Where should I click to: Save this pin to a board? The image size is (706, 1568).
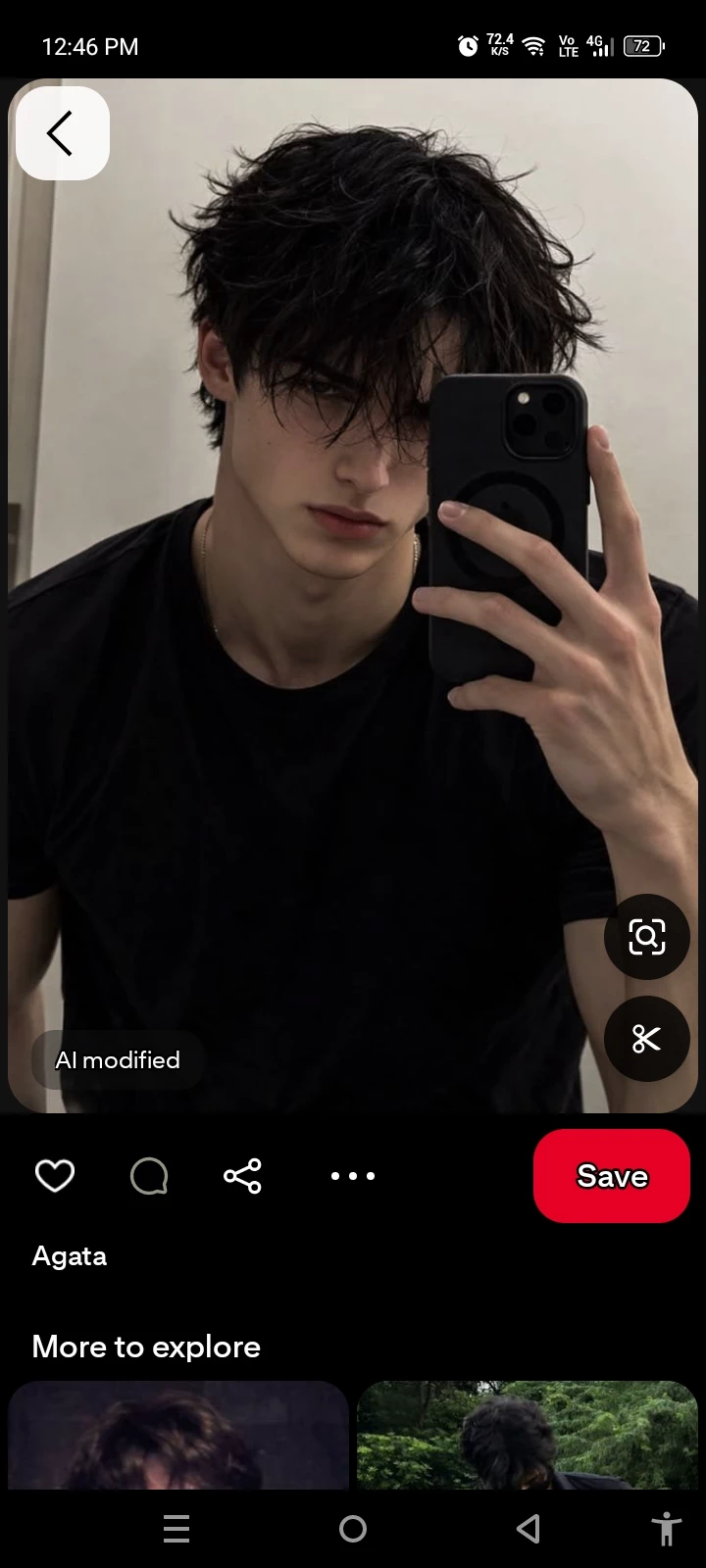tap(611, 1175)
